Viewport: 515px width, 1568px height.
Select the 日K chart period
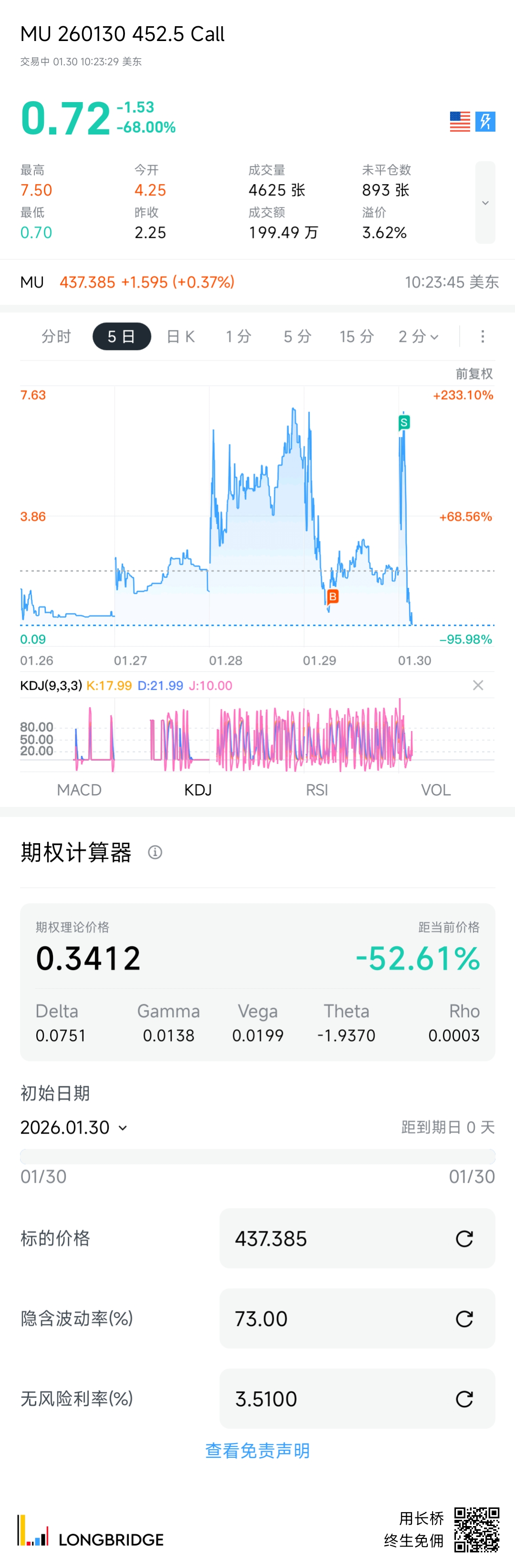(180, 336)
